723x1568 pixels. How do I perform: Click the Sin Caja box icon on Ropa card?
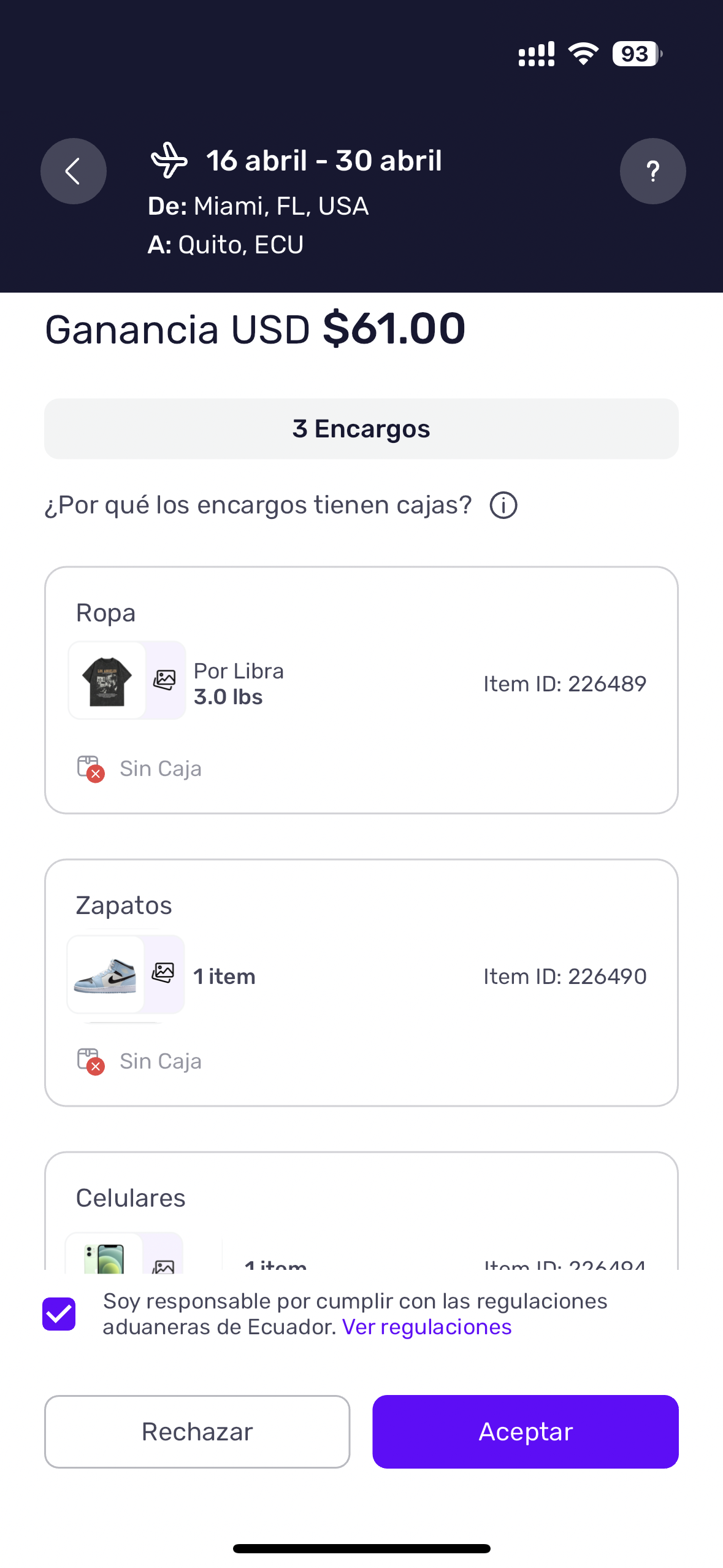coord(88,767)
